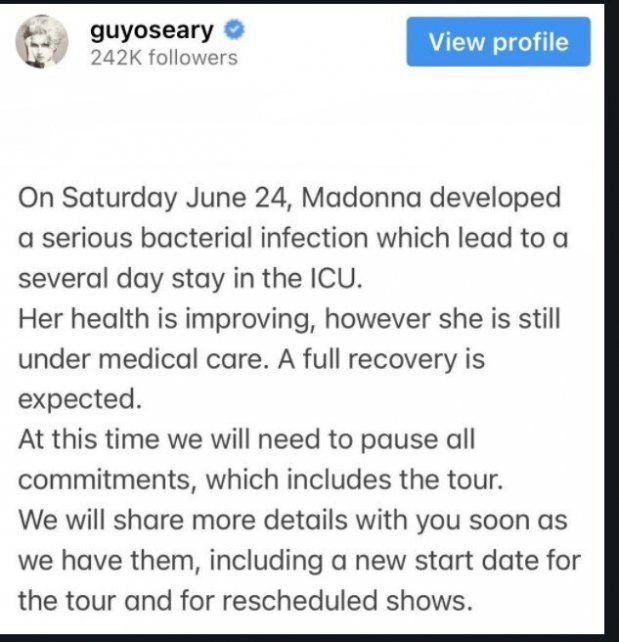Tap guyoseary's profile picture
The width and height of the screenshot is (619, 642).
tap(42, 43)
